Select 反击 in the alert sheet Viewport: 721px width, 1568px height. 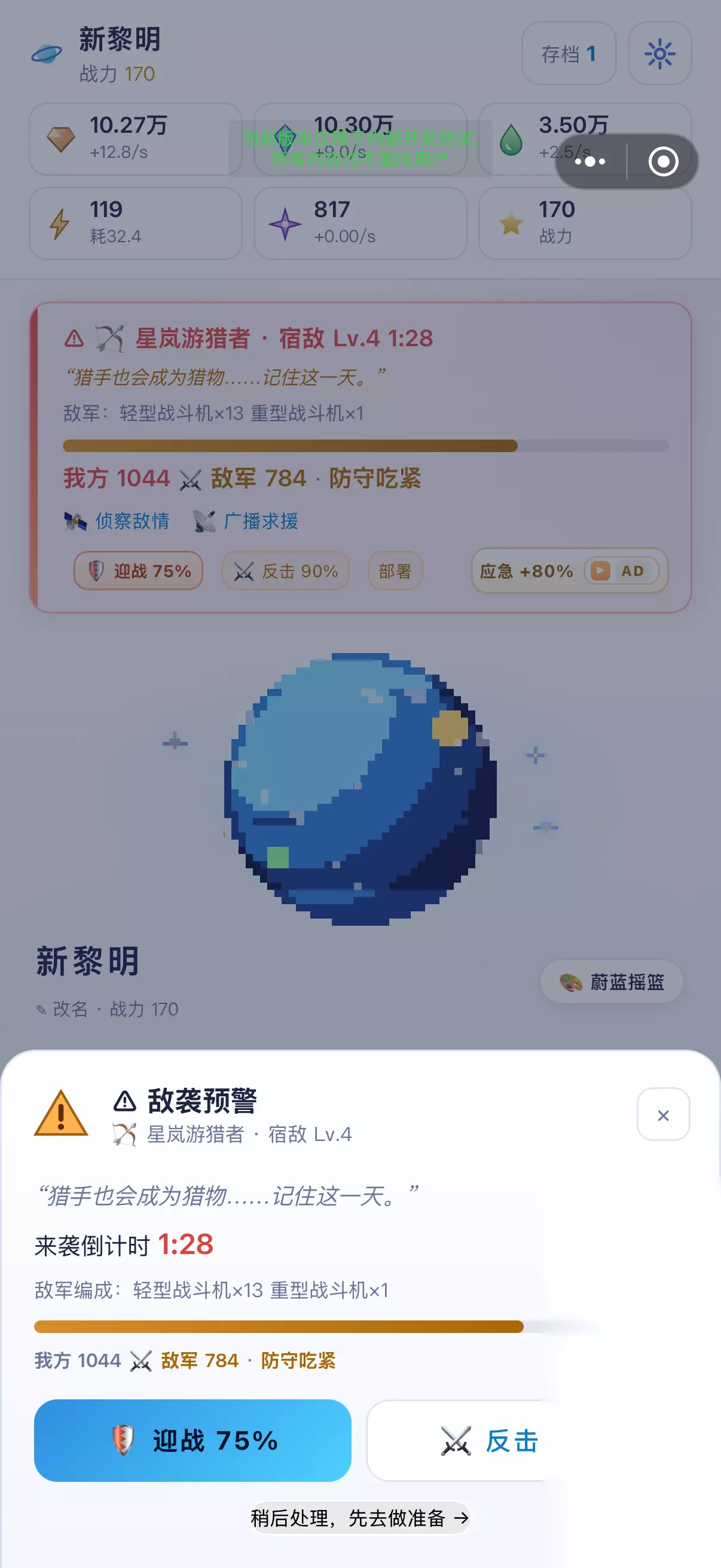pos(490,1440)
